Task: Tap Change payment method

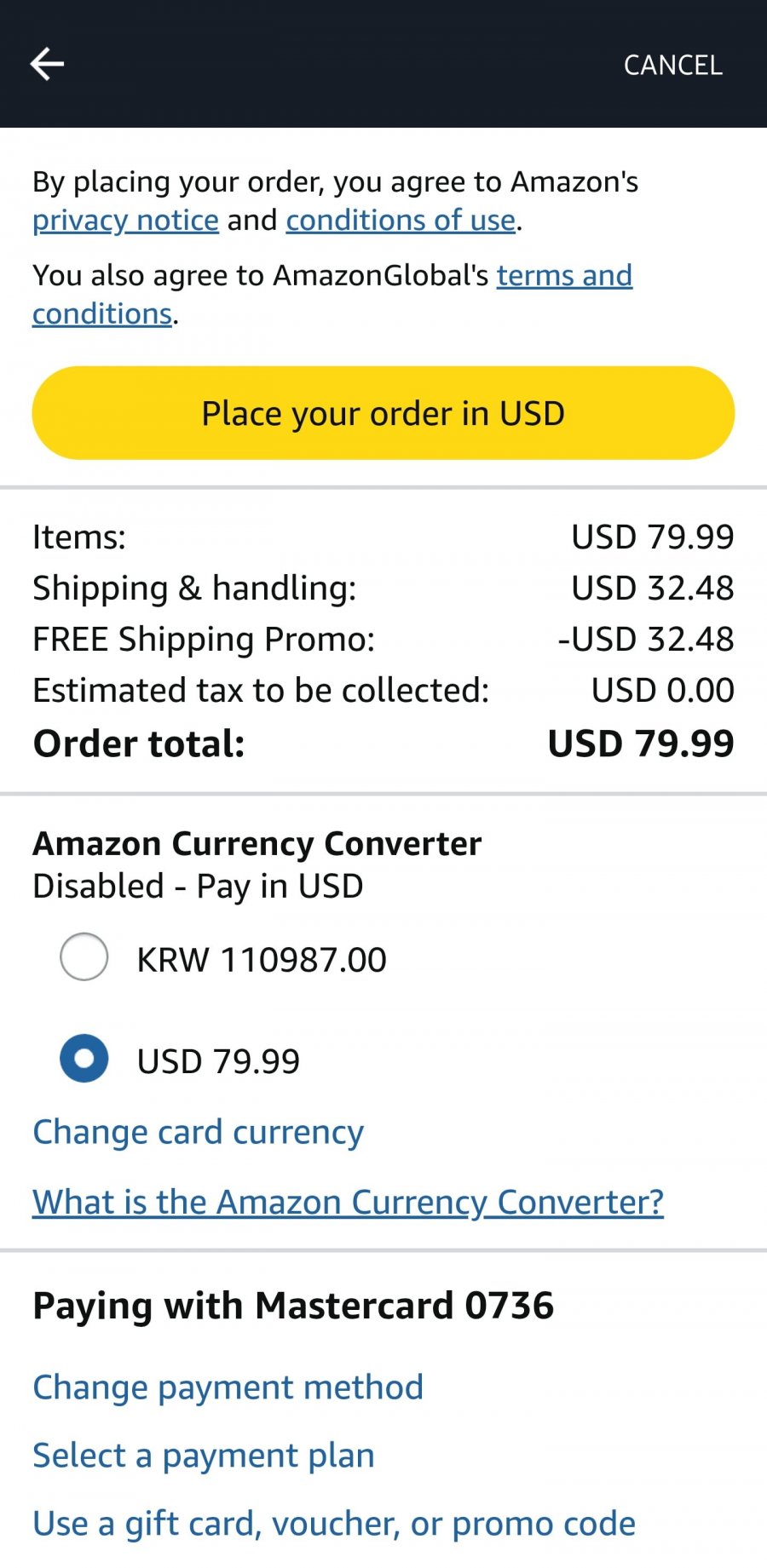Action: [228, 1387]
